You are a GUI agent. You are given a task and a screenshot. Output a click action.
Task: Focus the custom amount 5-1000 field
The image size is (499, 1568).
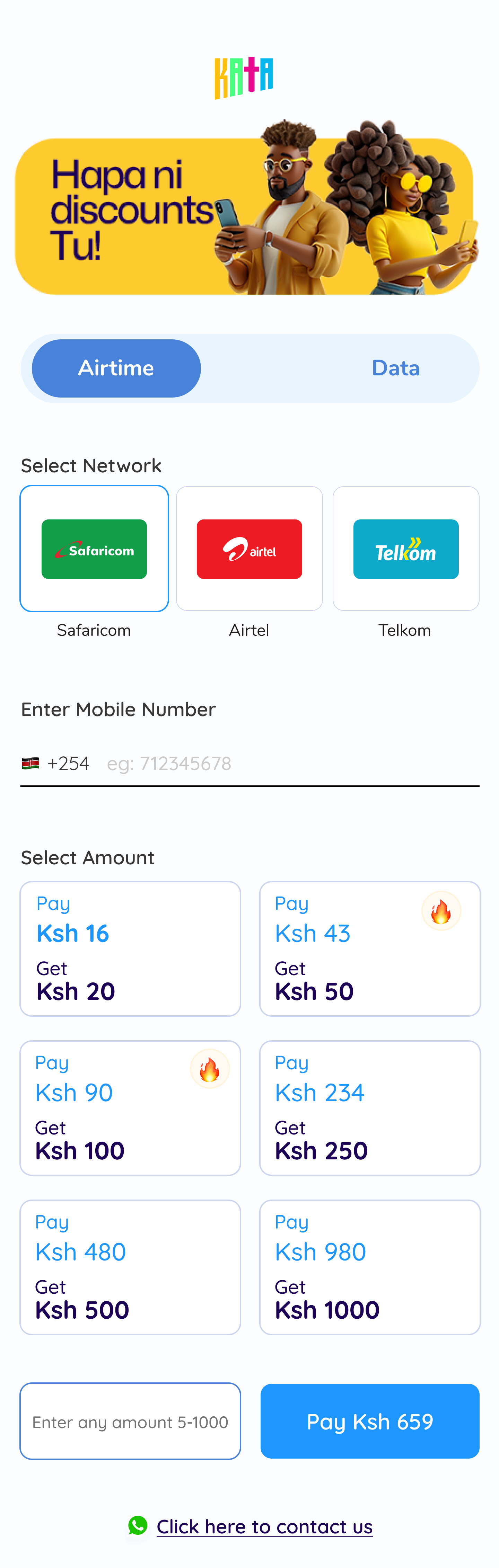(x=130, y=1421)
